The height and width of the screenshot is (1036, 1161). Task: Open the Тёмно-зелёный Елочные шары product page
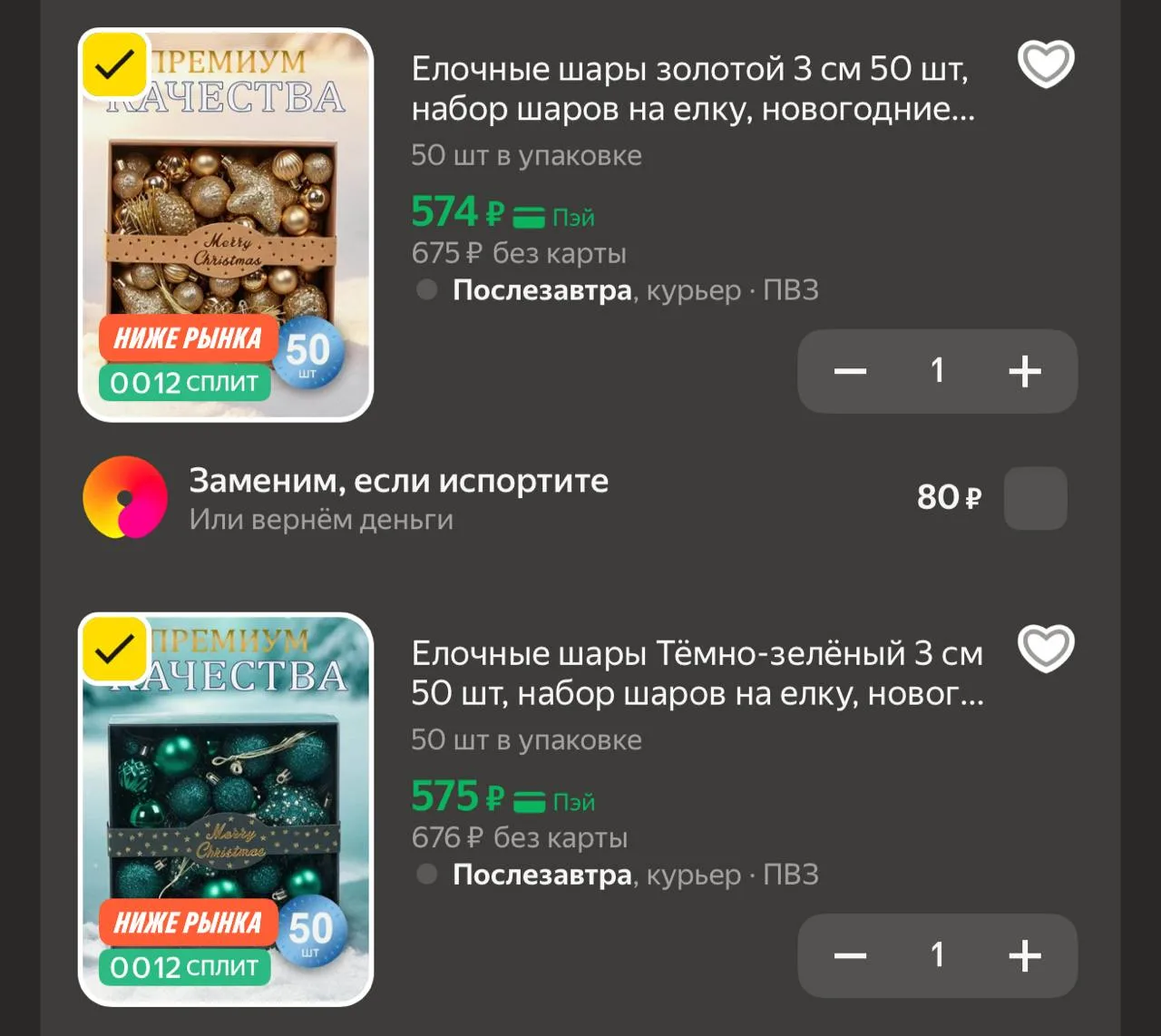tap(697, 673)
